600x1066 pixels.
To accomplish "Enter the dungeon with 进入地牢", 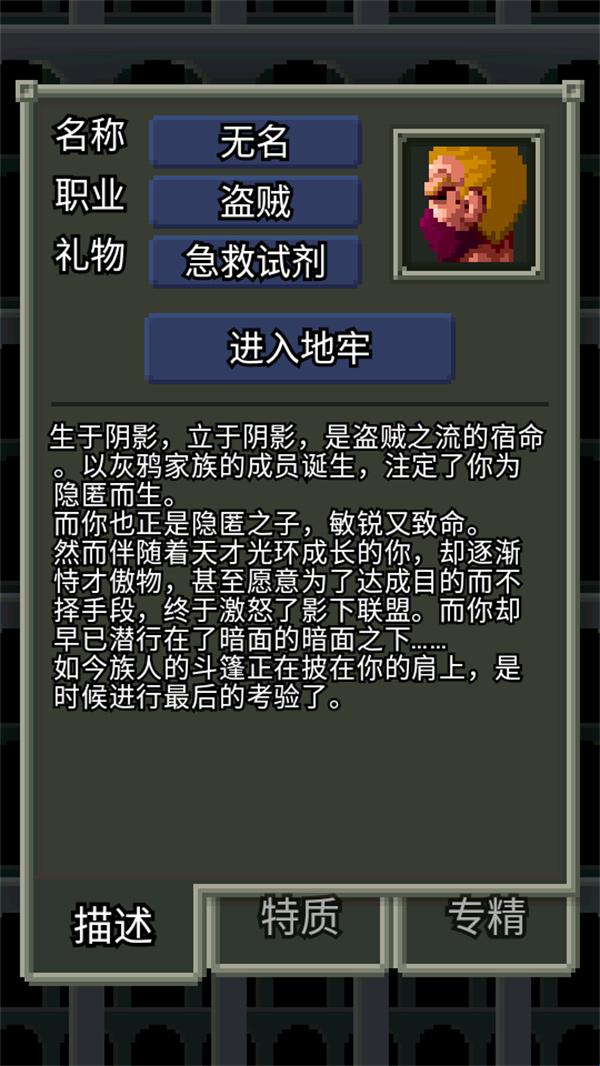I will tap(300, 347).
